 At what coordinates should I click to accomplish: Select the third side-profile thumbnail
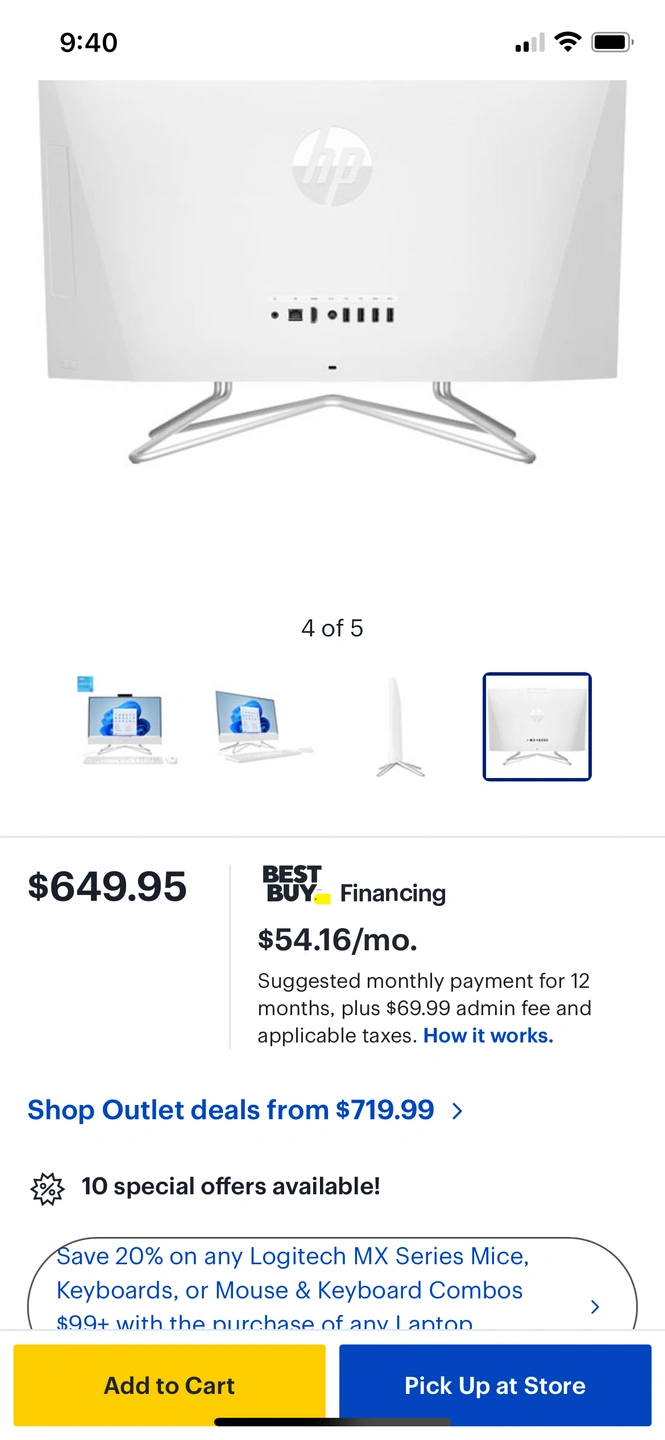[x=400, y=727]
